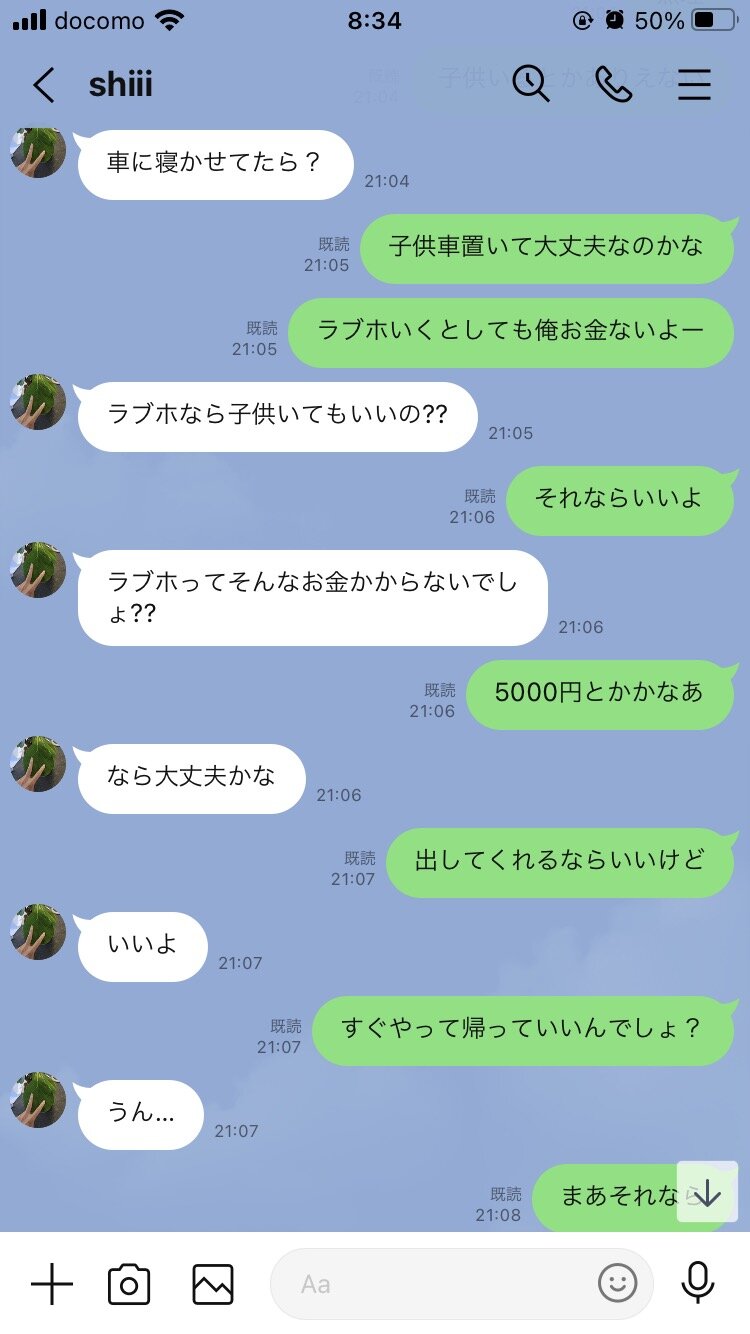
Task: Open the chat hamburger menu
Action: 694,85
